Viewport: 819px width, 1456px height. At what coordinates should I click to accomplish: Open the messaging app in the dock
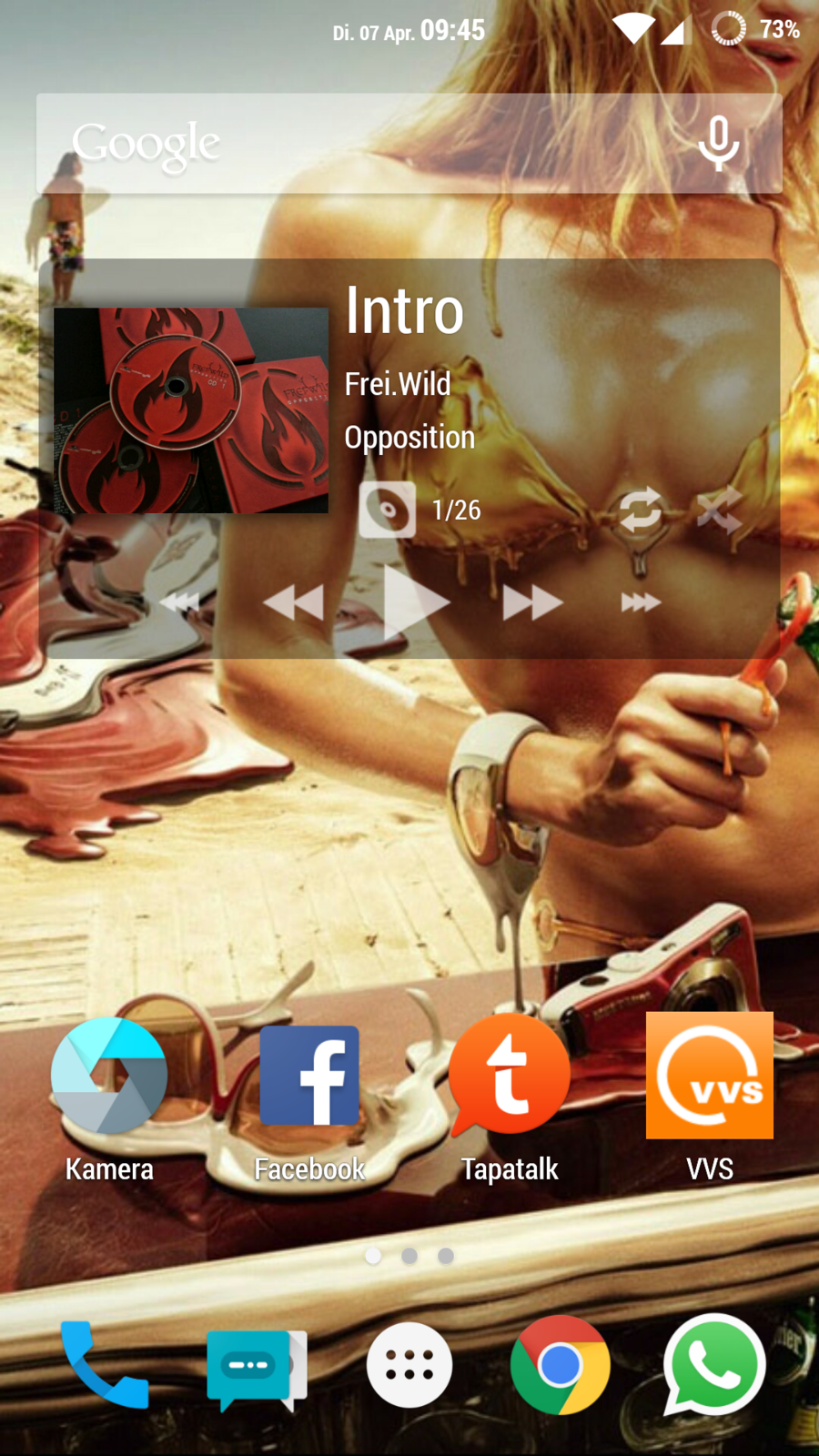[255, 1365]
